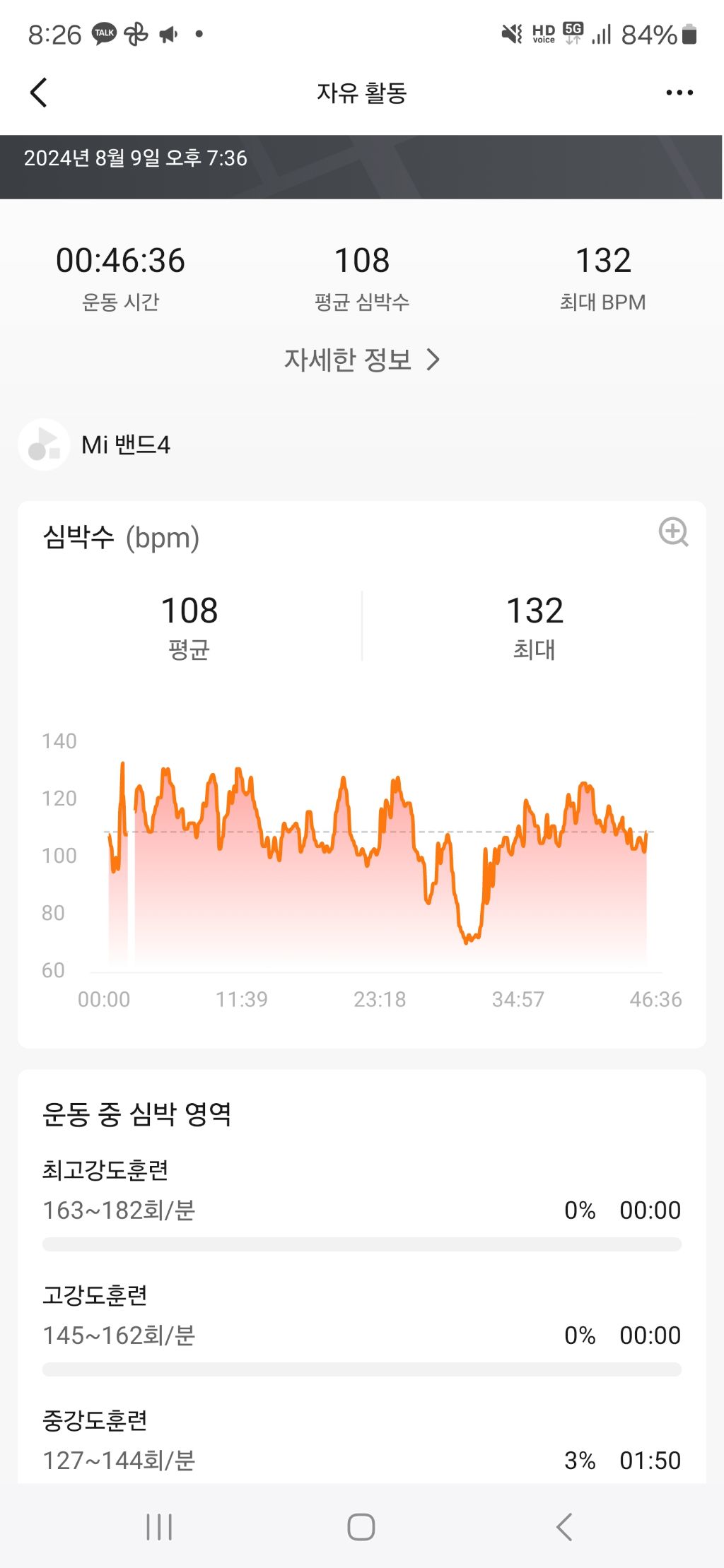724x1568 pixels.
Task: Tap the 운동 시간 value 00:46:36
Action: [x=121, y=261]
